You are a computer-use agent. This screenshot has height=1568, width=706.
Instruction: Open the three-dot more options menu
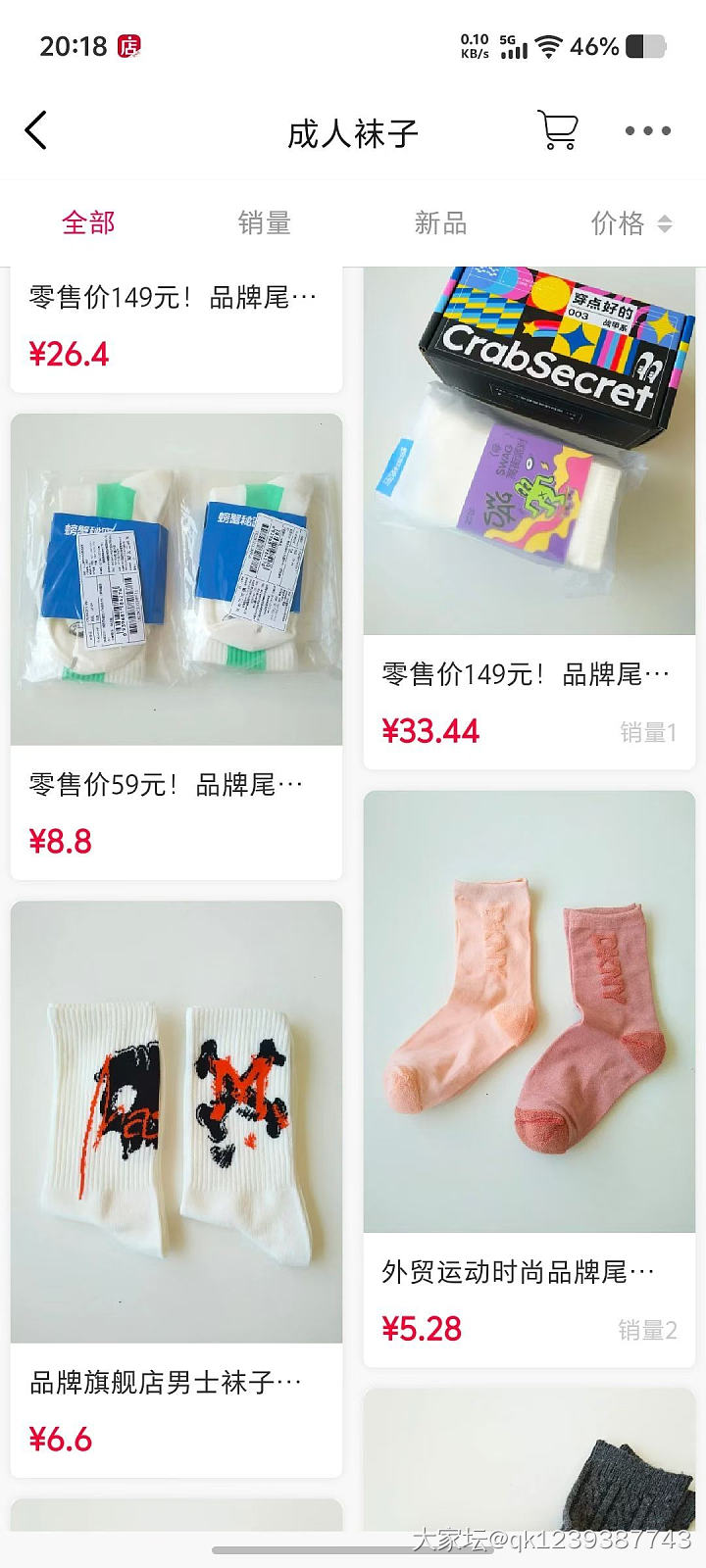coord(646,129)
